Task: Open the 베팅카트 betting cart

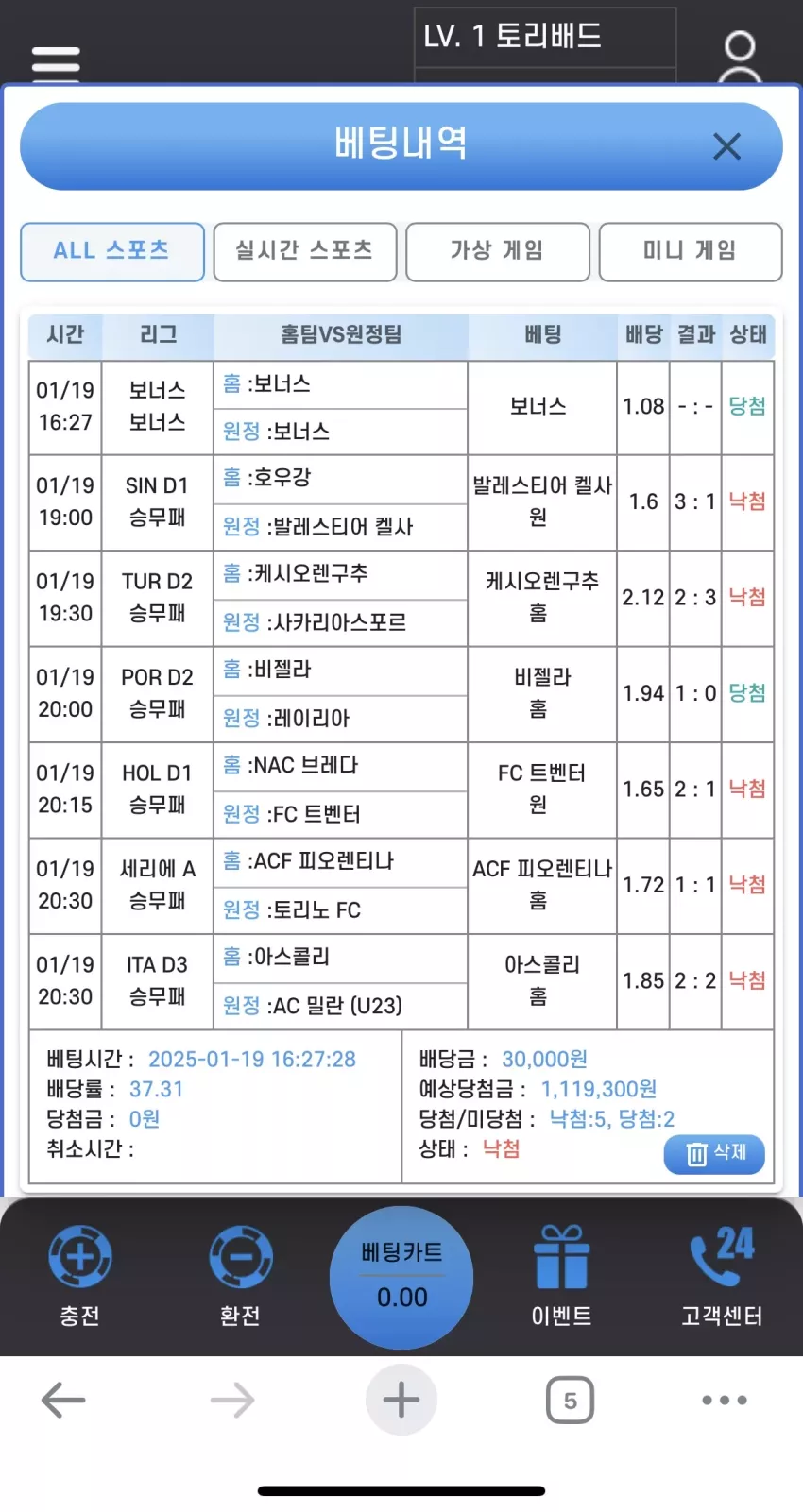Action: click(x=401, y=1277)
